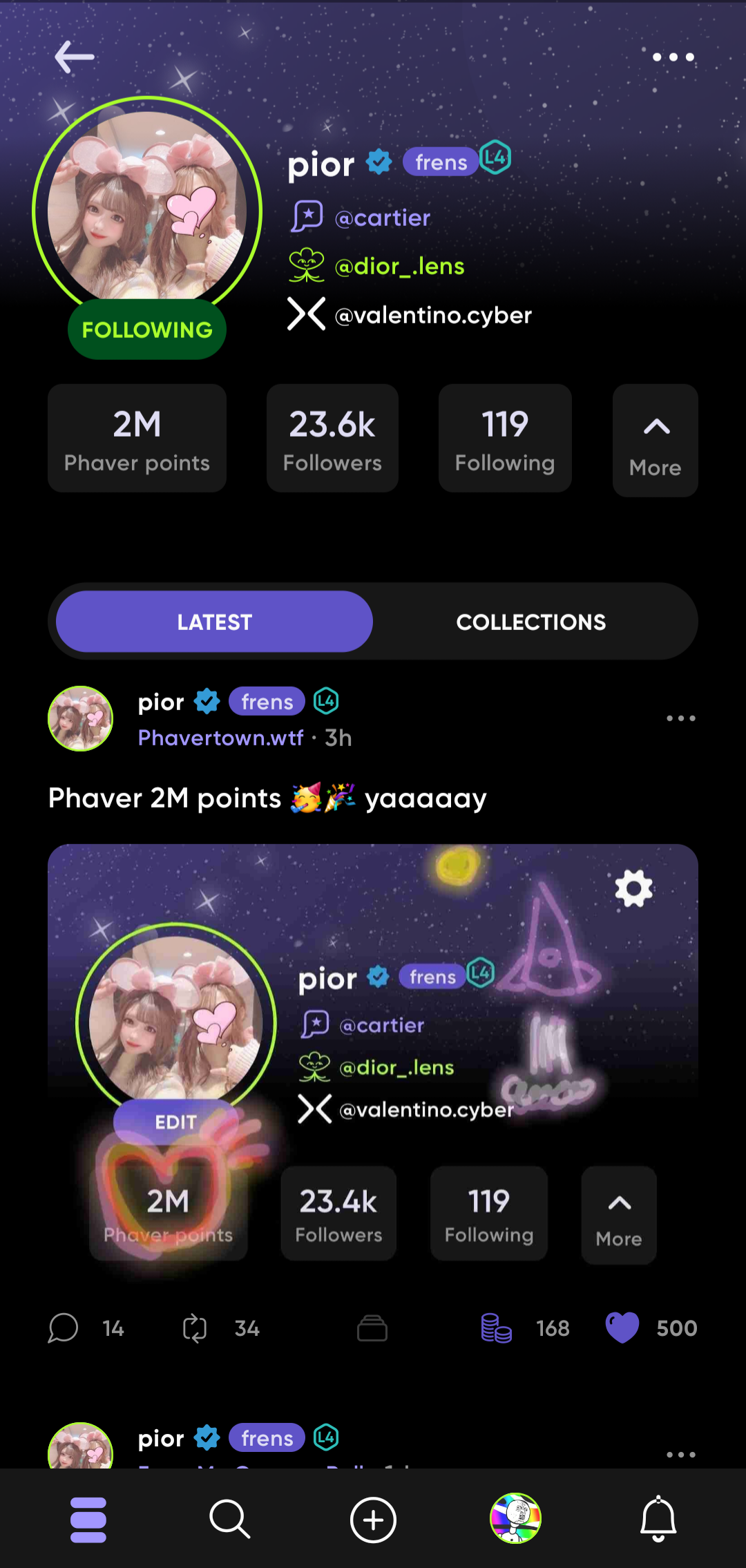Viewport: 746px width, 1568px height.
Task: Create a new post with plus
Action: click(373, 1520)
